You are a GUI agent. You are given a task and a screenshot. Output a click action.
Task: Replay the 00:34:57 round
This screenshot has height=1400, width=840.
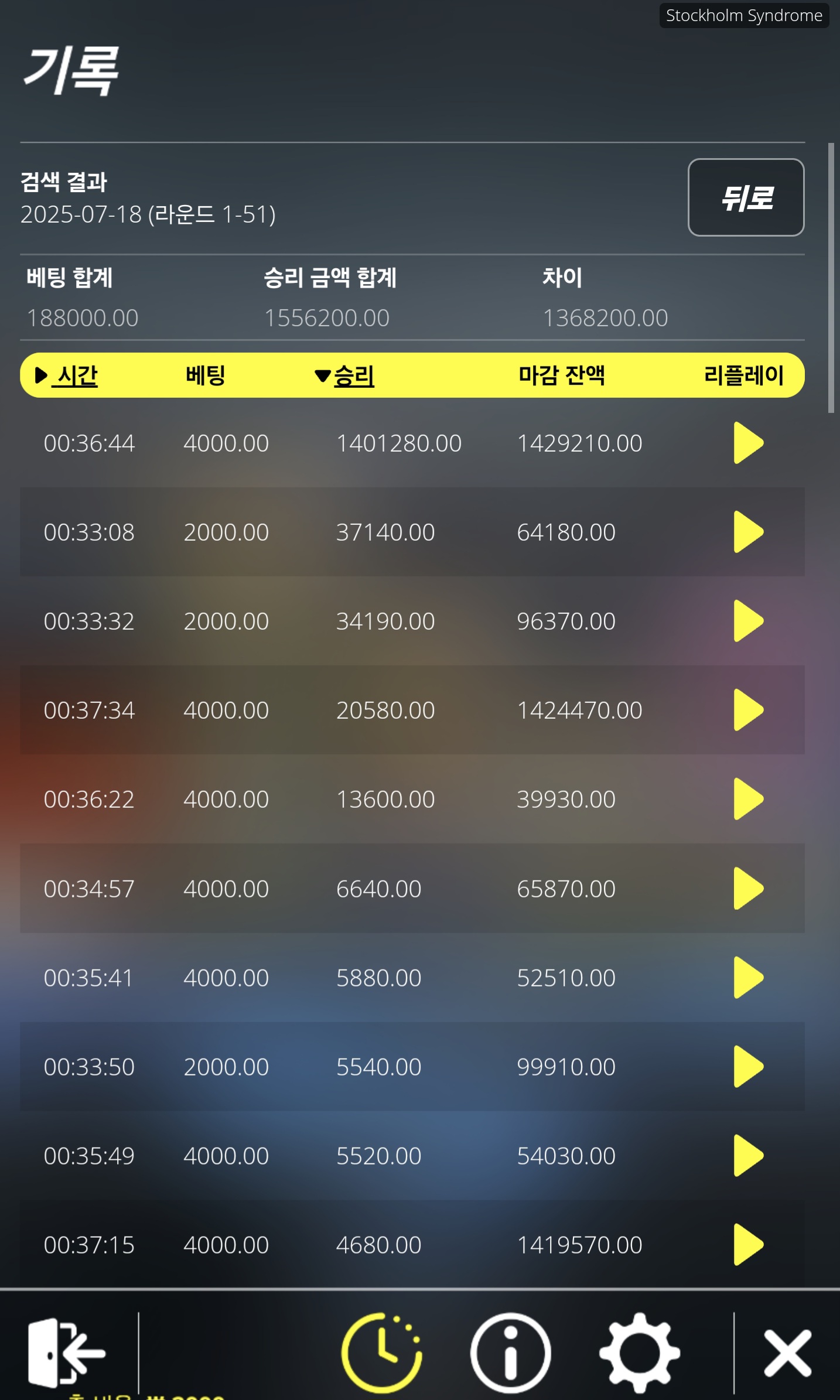click(x=749, y=889)
